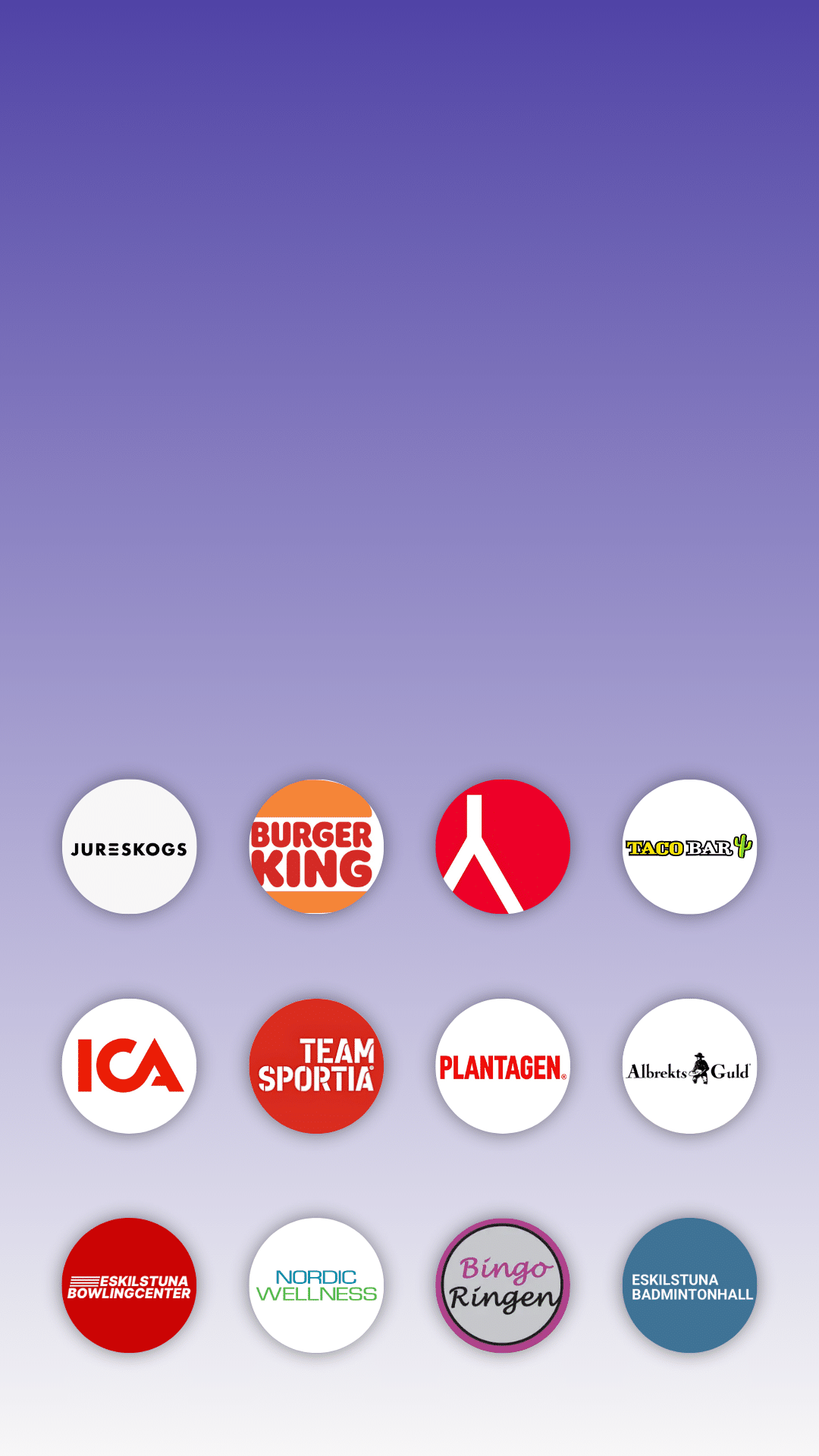
Task: Choose the ICA tile
Action: [x=129, y=1066]
